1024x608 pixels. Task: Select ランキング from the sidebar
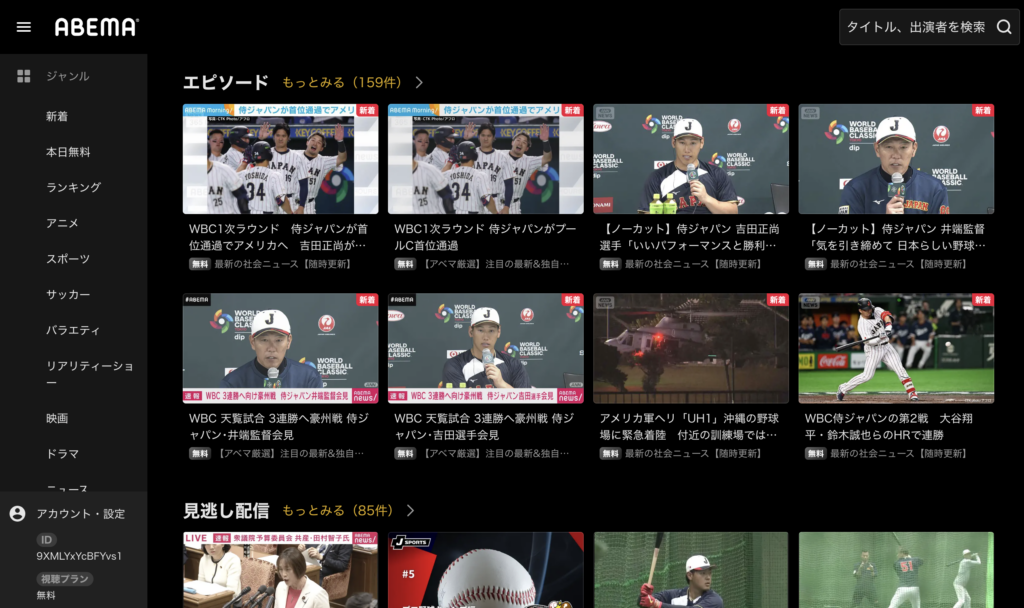73,187
